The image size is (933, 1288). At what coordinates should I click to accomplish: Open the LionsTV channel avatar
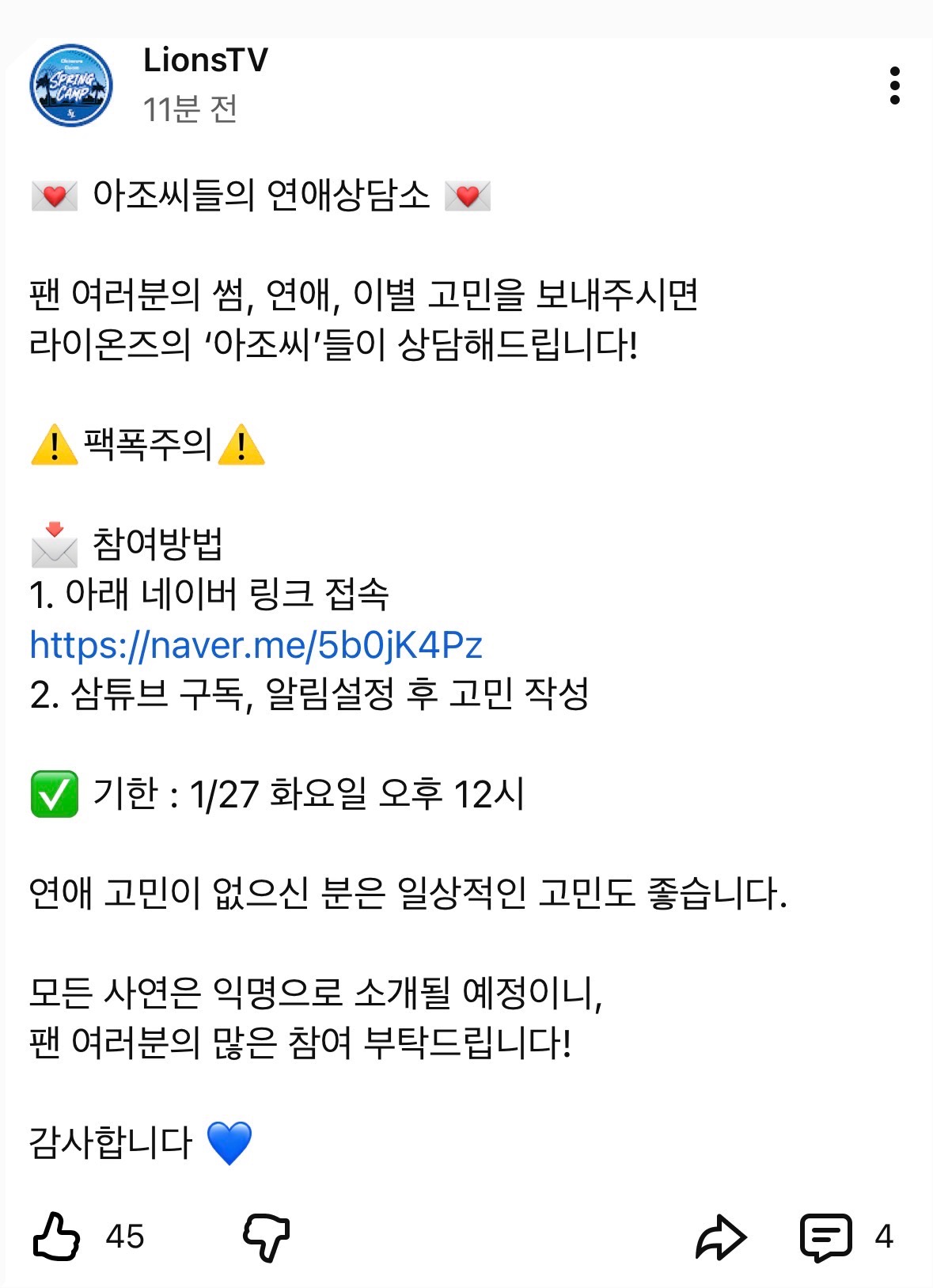71,85
